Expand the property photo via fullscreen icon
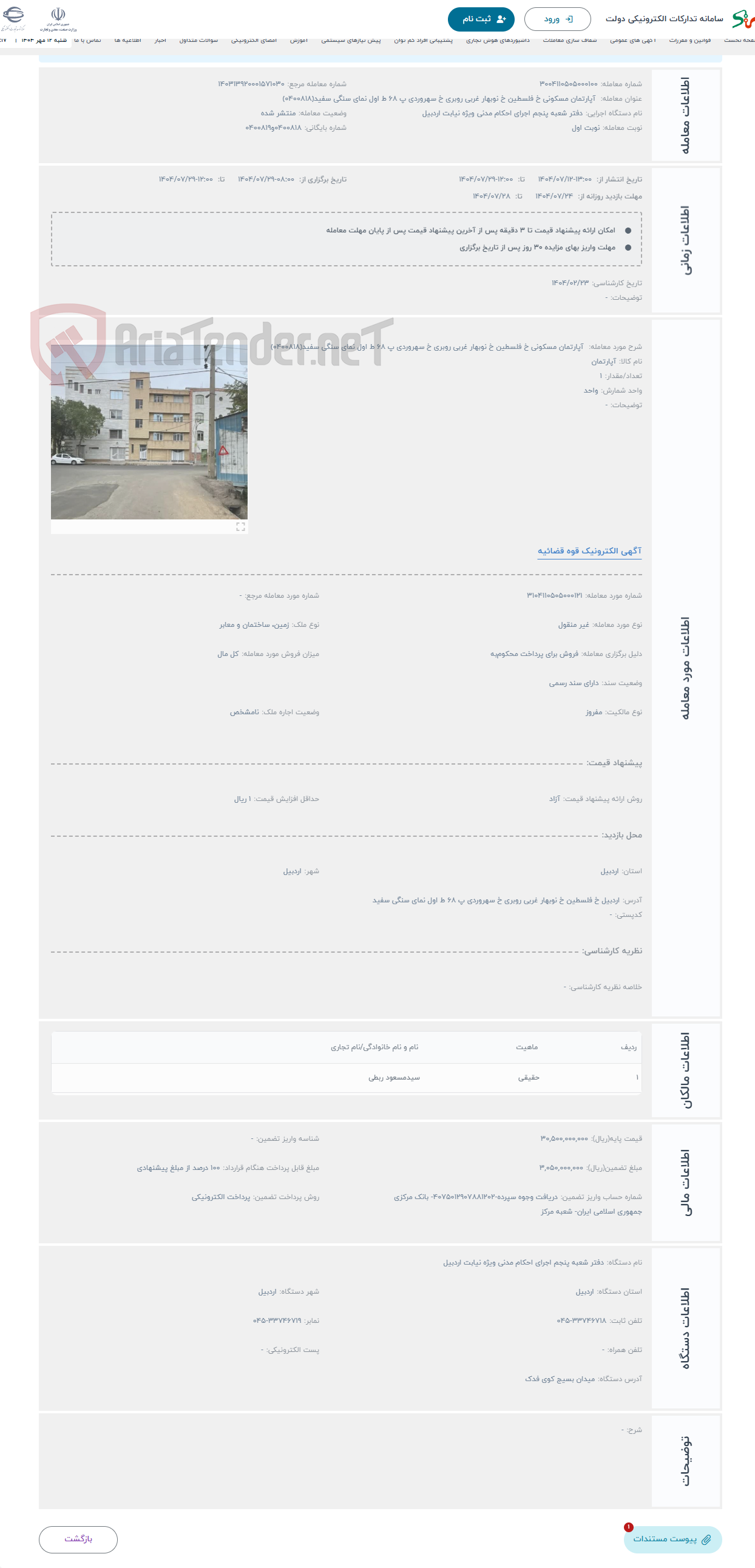 point(240,528)
